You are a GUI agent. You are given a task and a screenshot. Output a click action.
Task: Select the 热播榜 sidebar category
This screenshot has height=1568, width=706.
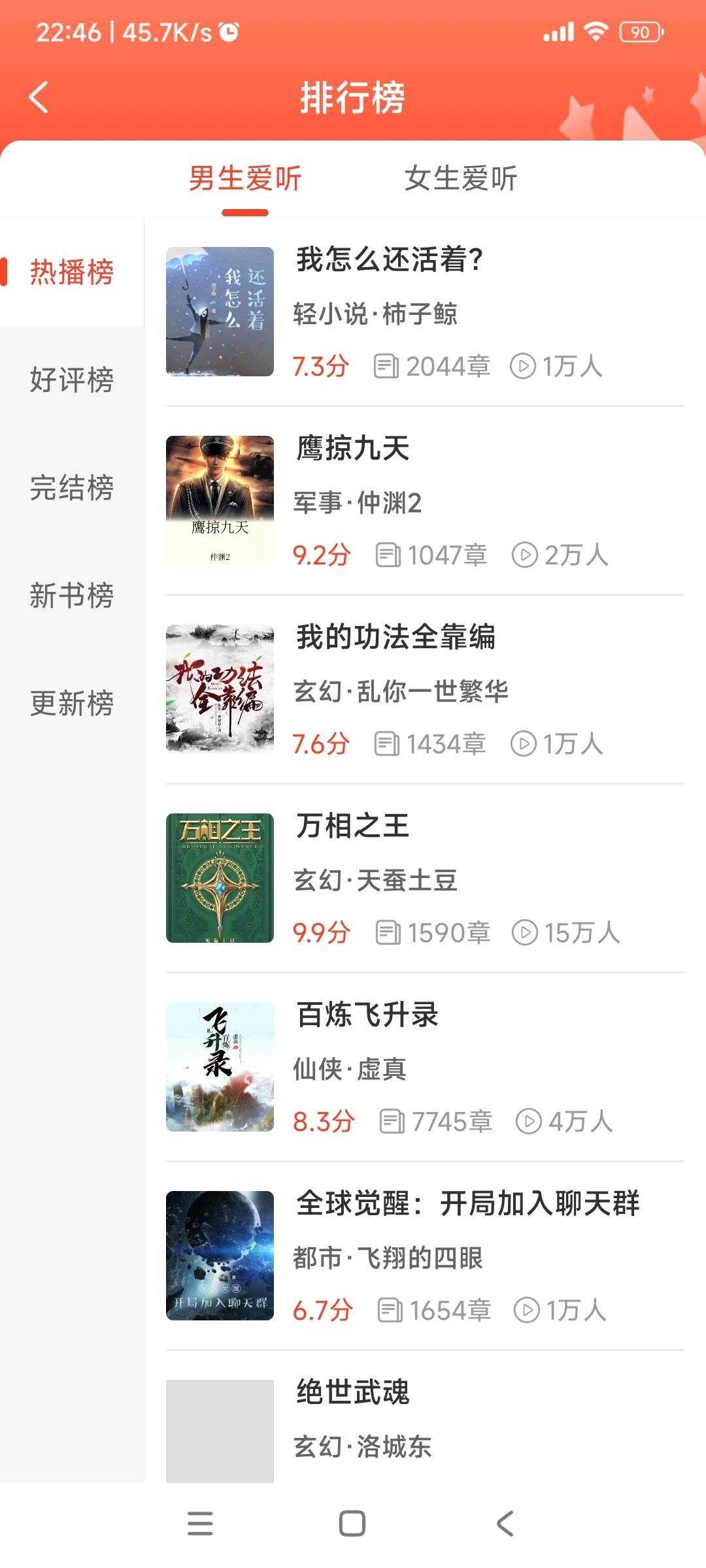tap(72, 272)
